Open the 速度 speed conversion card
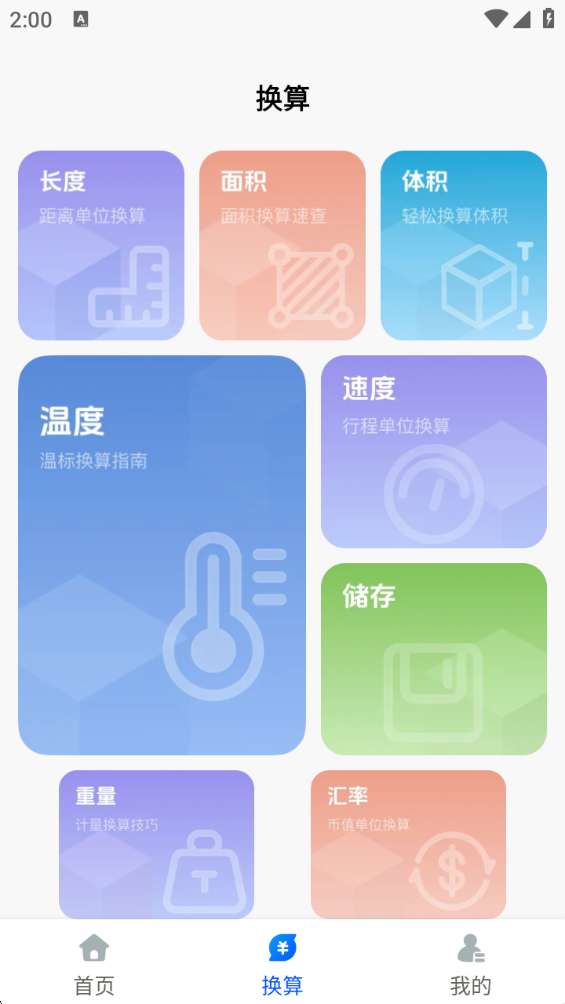 [434, 451]
